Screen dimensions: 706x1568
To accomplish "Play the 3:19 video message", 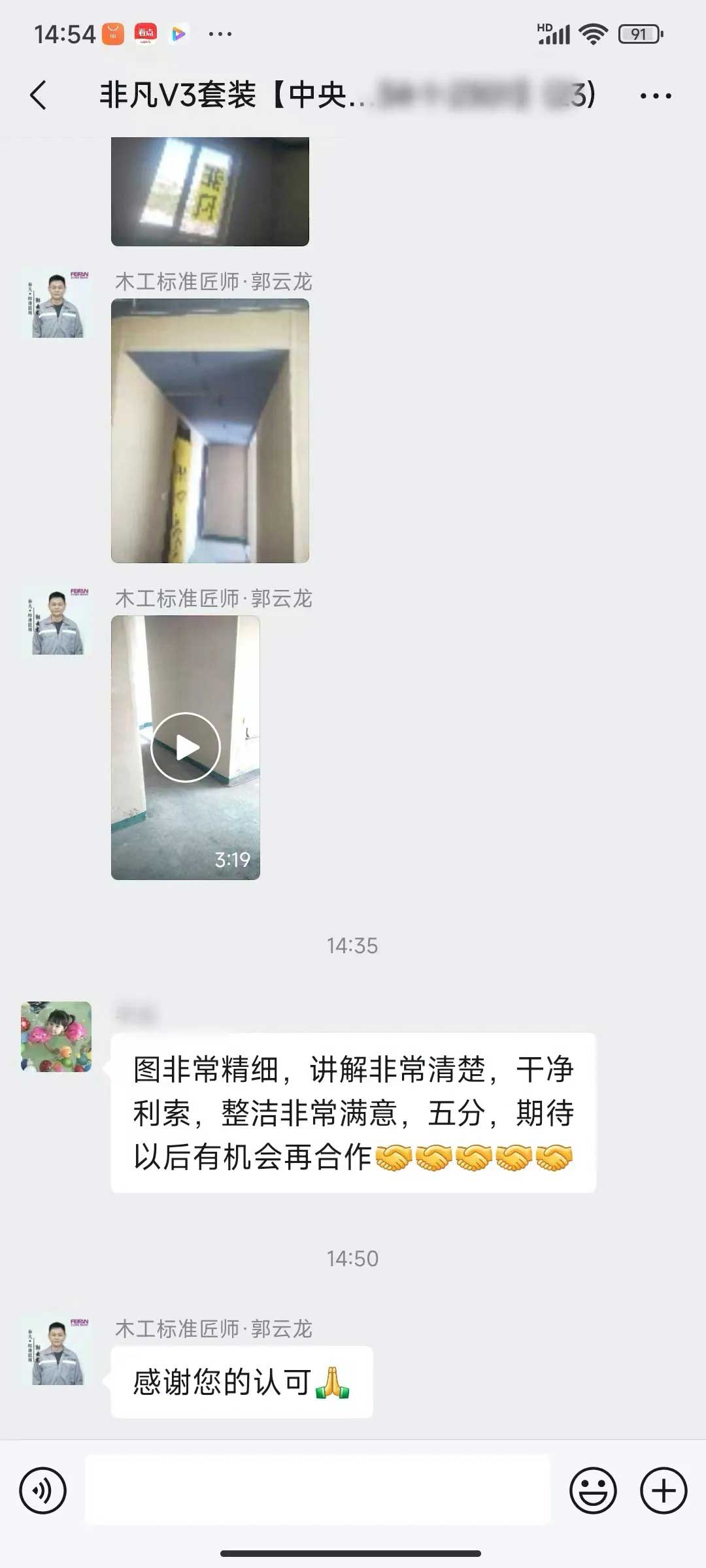I will pos(186,747).
